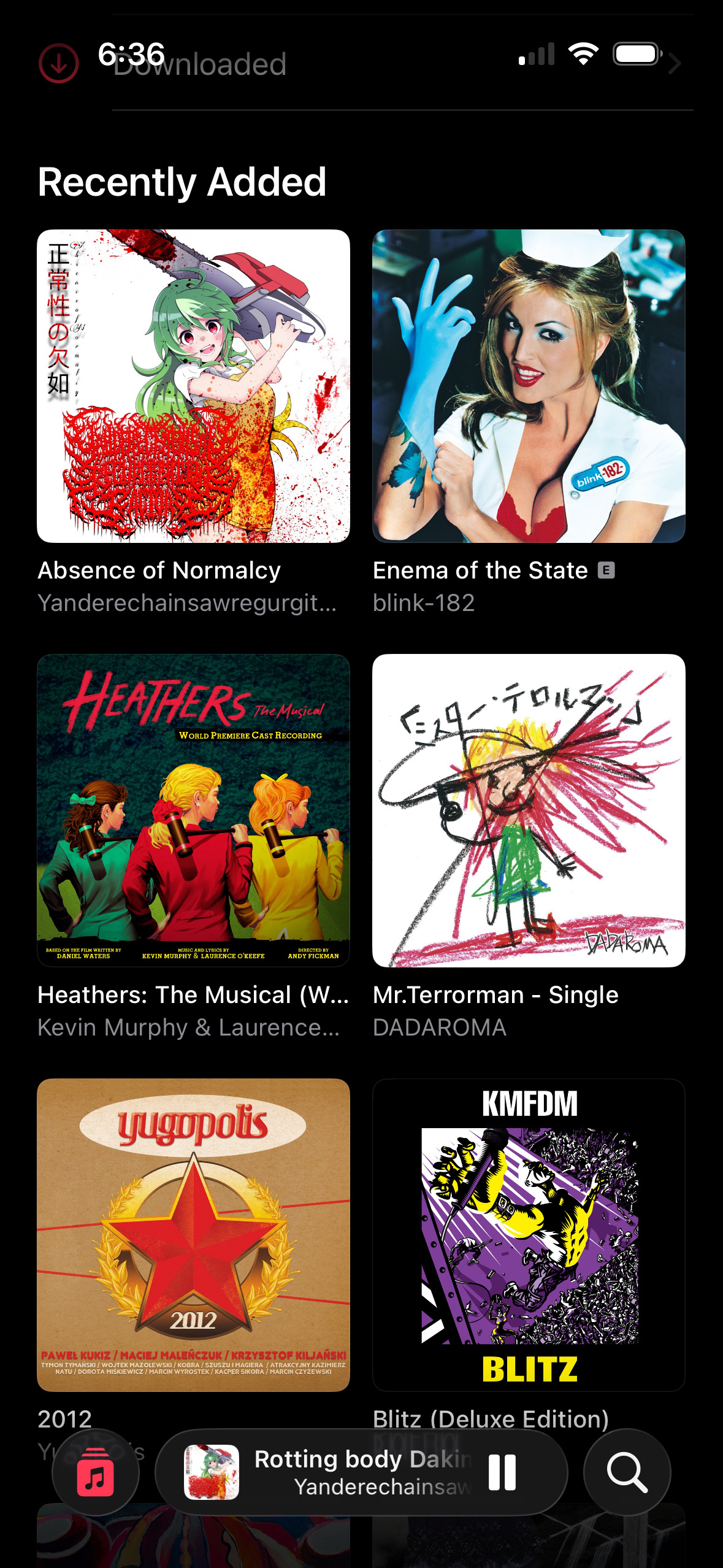
Task: Tap the Library tab icon
Action: (x=95, y=1472)
